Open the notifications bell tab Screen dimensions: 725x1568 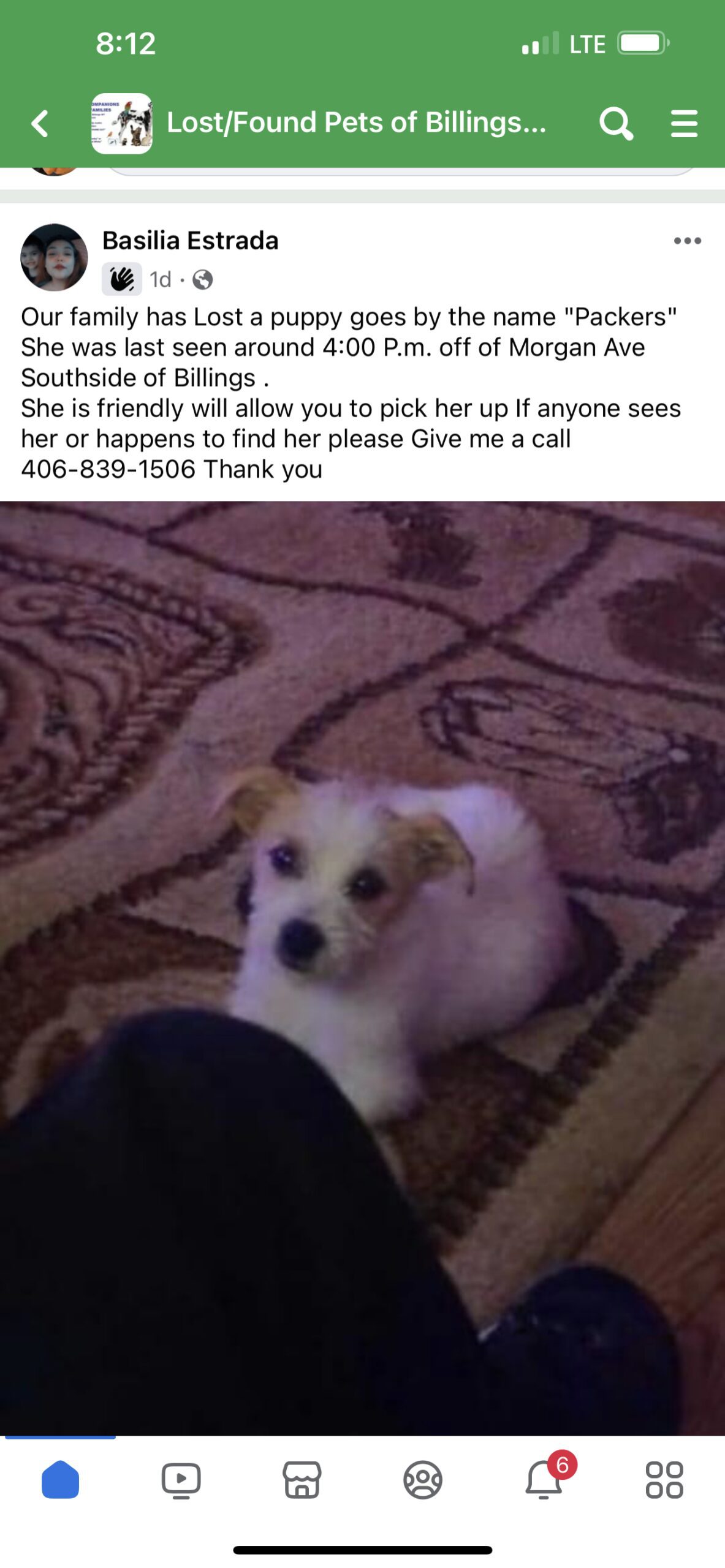(544, 1480)
